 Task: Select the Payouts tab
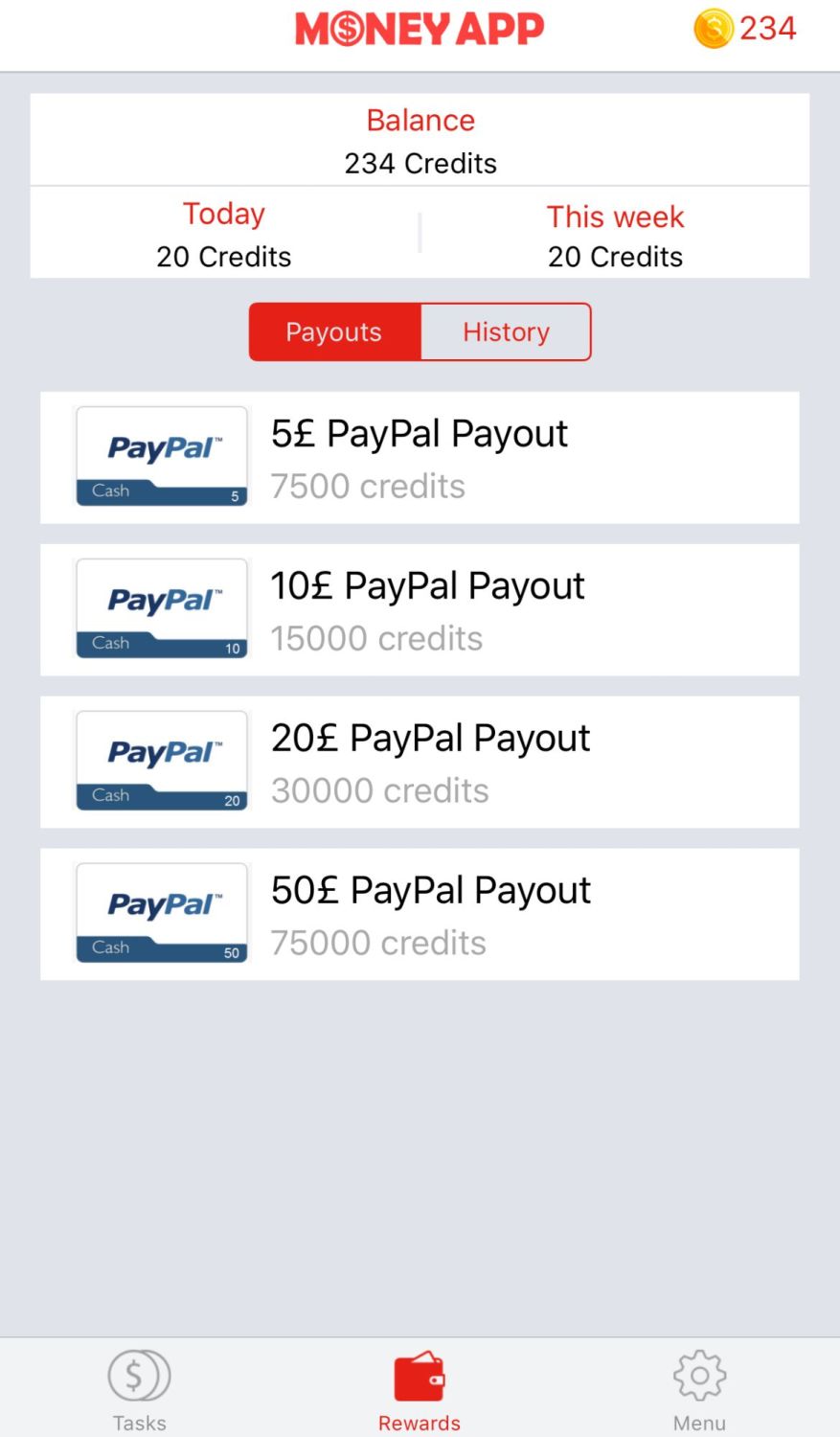click(x=333, y=331)
